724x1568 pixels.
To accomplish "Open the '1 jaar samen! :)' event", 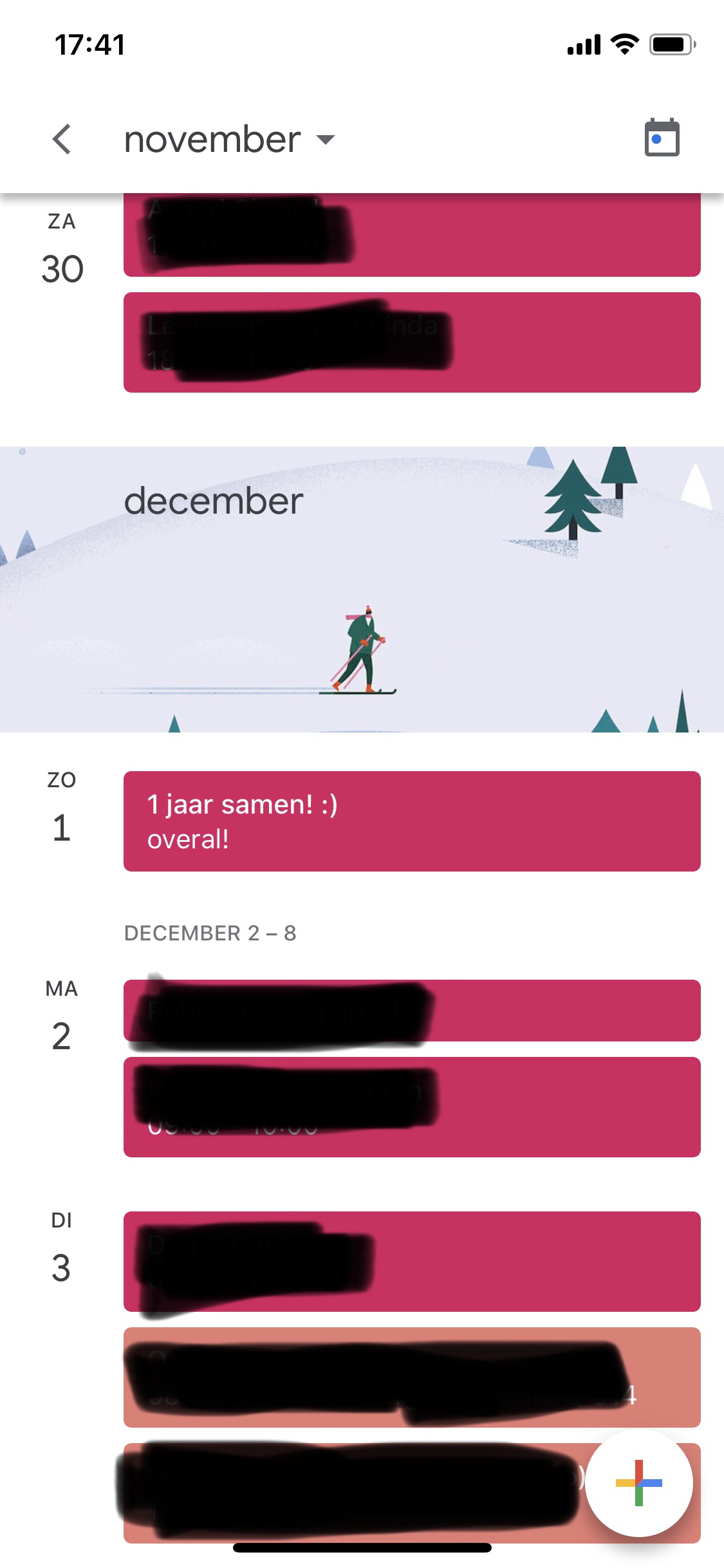I will pos(412,821).
